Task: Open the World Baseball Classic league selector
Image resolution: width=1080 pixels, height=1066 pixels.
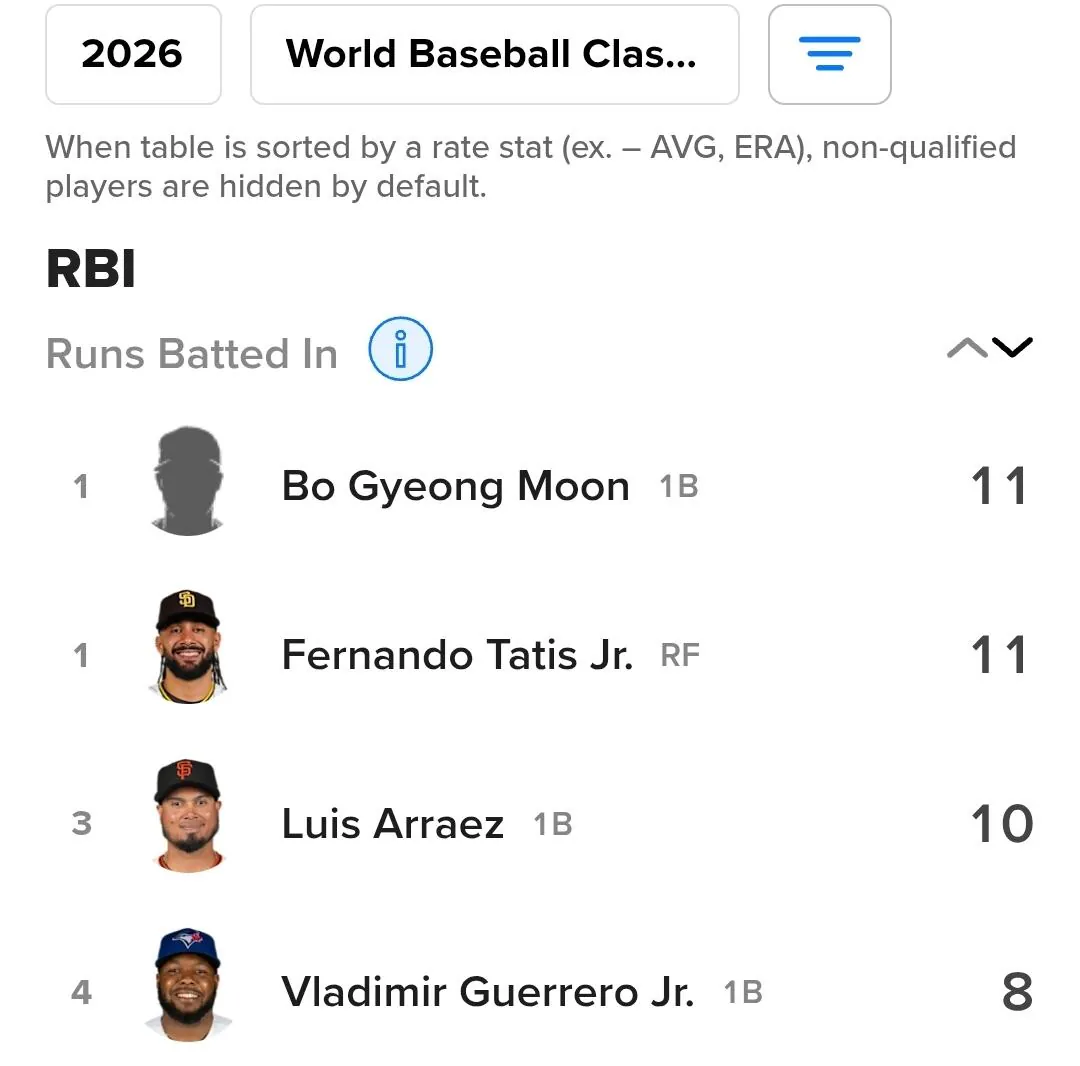Action: [x=494, y=54]
